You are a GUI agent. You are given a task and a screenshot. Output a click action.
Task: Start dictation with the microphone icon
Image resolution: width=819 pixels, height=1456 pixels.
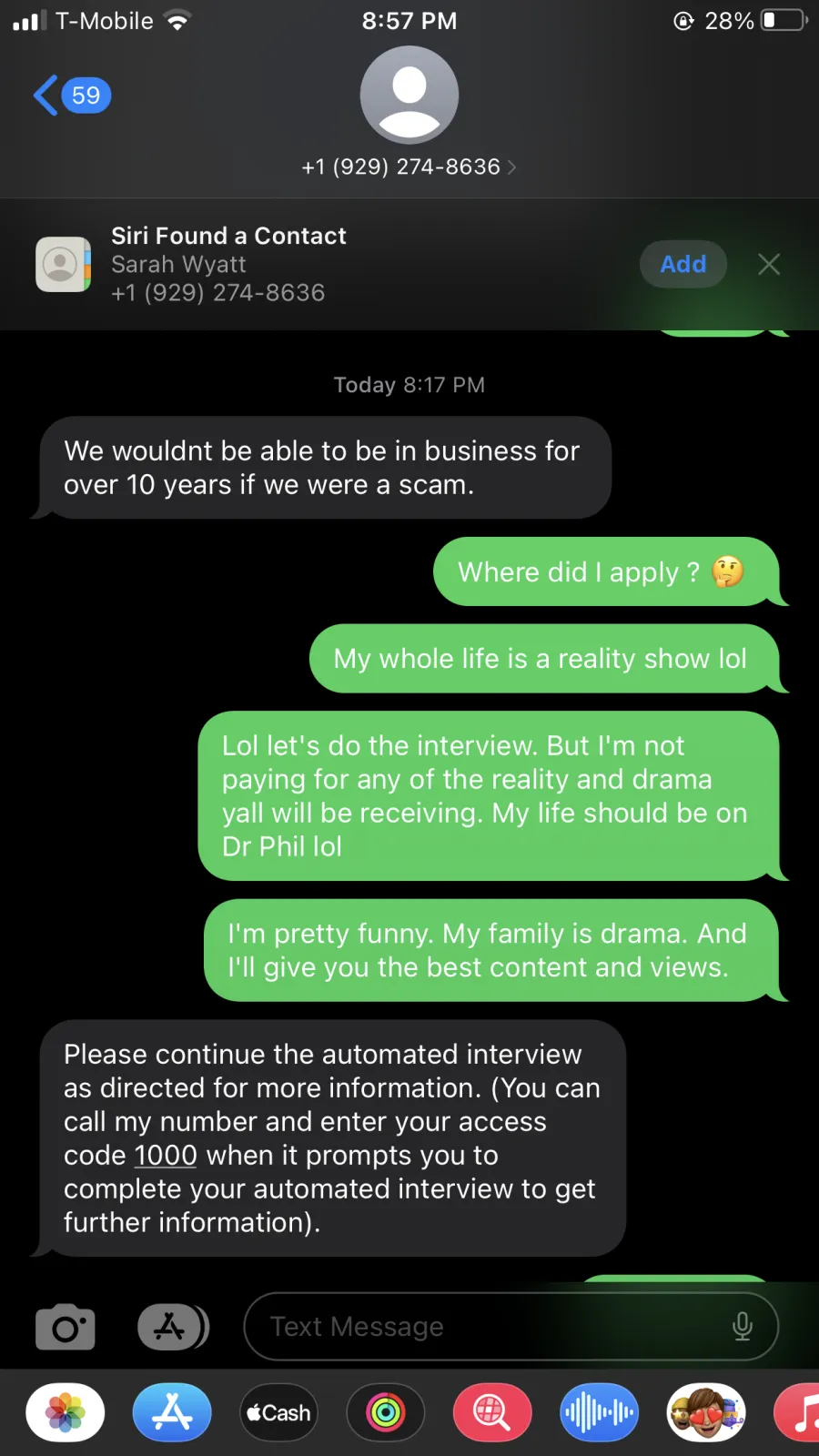click(743, 1327)
